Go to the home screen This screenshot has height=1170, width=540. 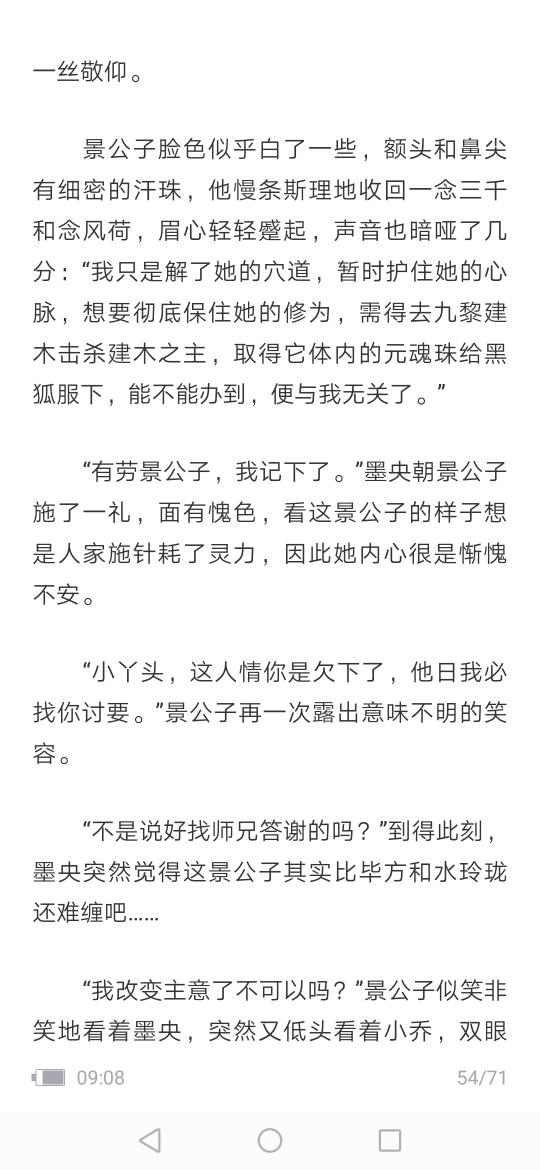click(x=270, y=1139)
